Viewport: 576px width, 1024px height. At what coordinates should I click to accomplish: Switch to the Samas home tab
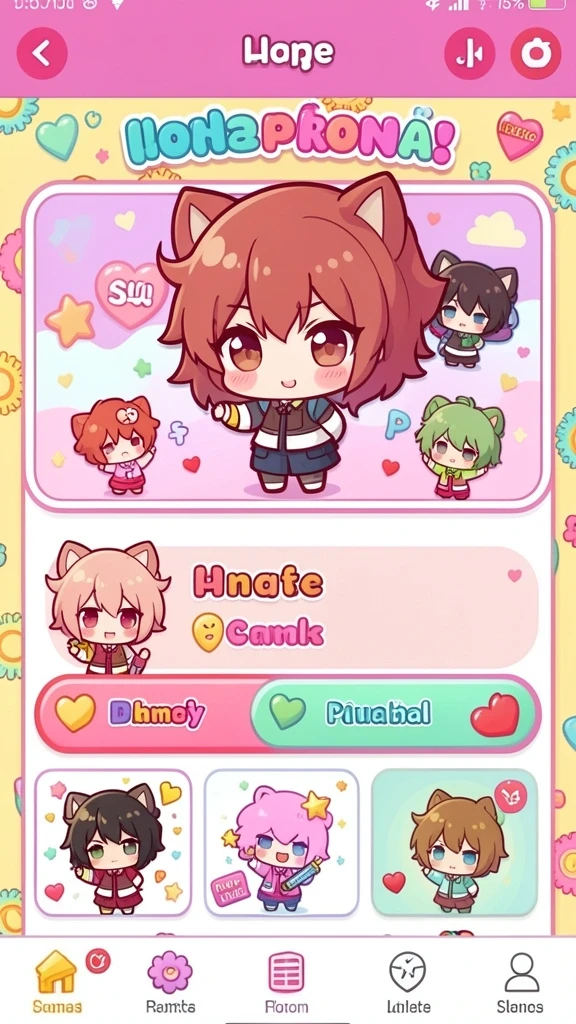point(57,982)
